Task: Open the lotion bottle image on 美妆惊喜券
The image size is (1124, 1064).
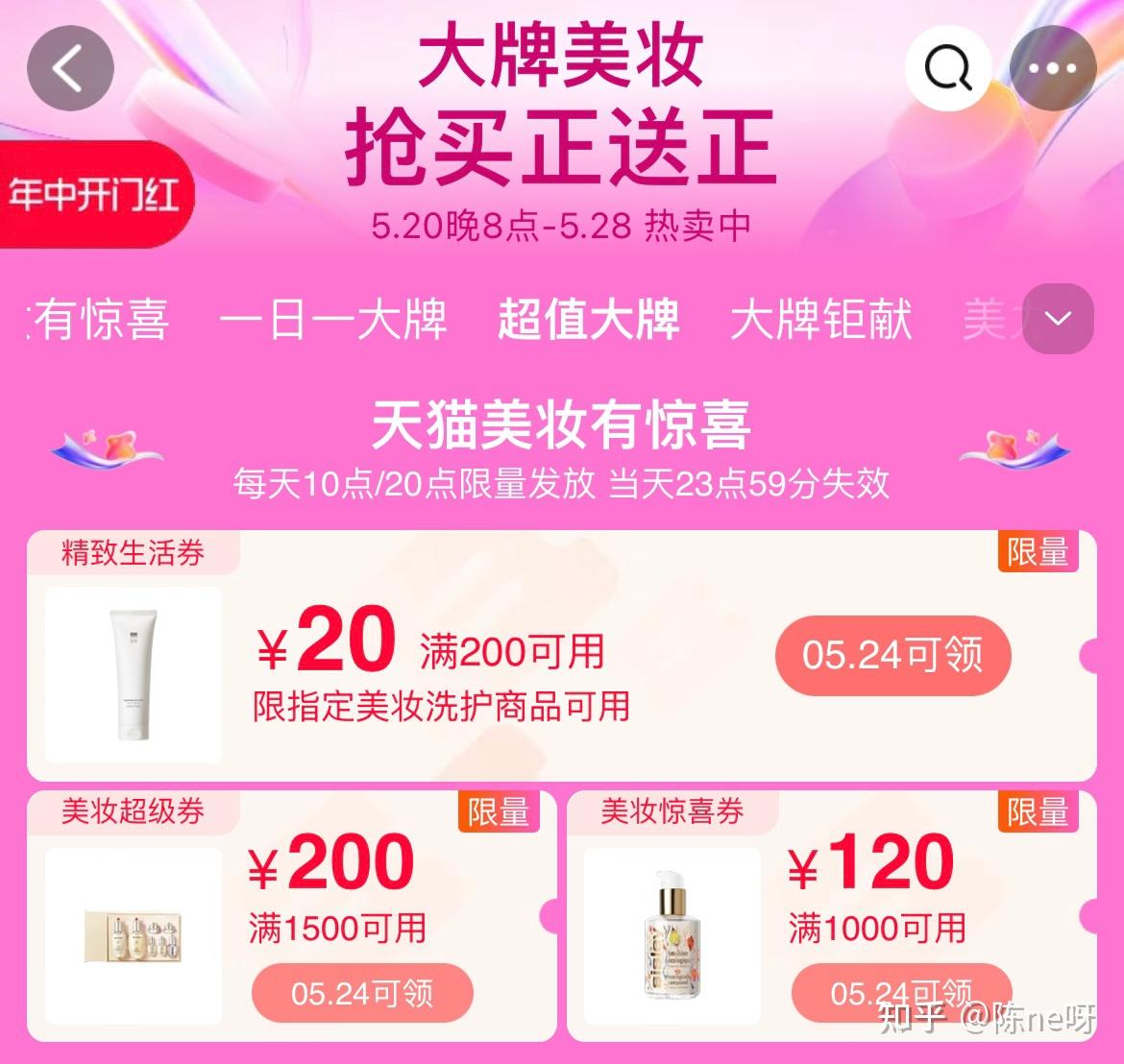Action: click(672, 935)
